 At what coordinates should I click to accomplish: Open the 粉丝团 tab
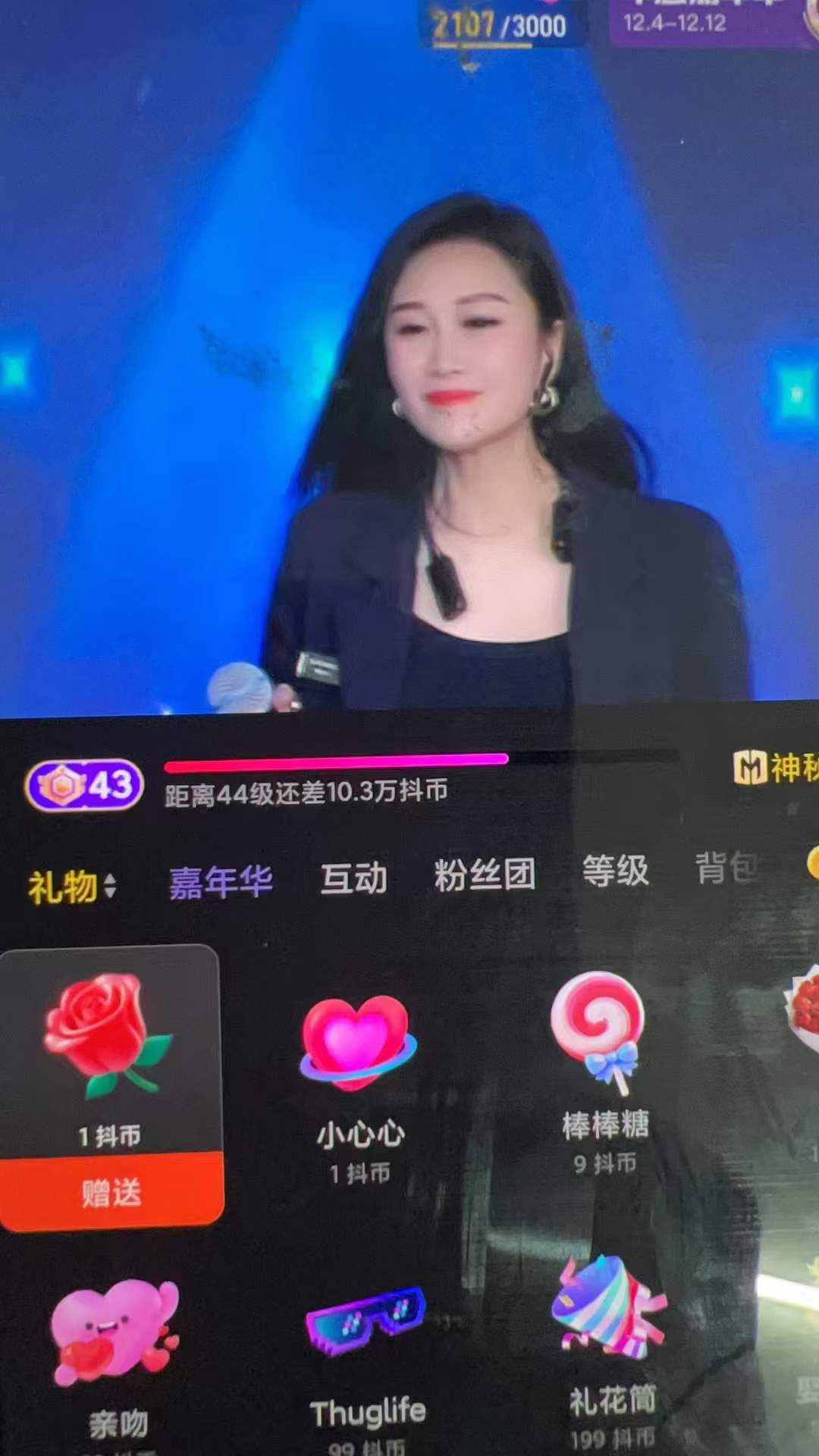click(485, 874)
